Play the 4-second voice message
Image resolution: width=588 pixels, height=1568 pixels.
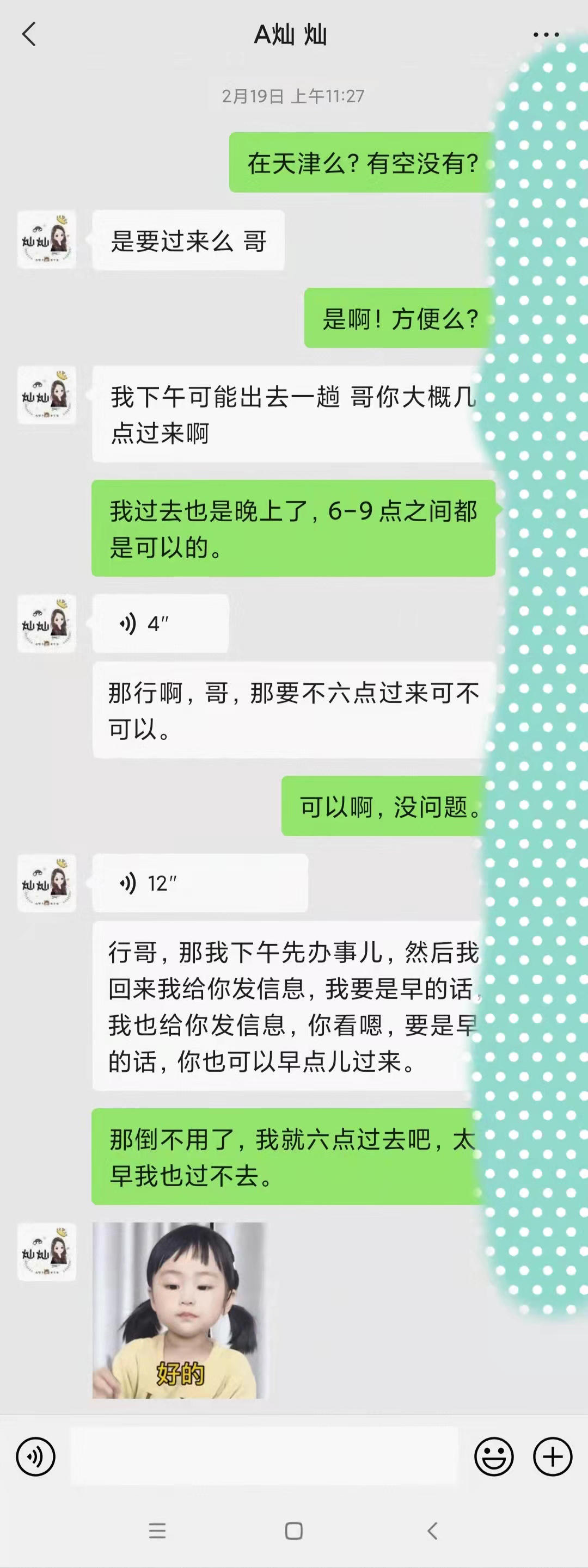tap(160, 624)
